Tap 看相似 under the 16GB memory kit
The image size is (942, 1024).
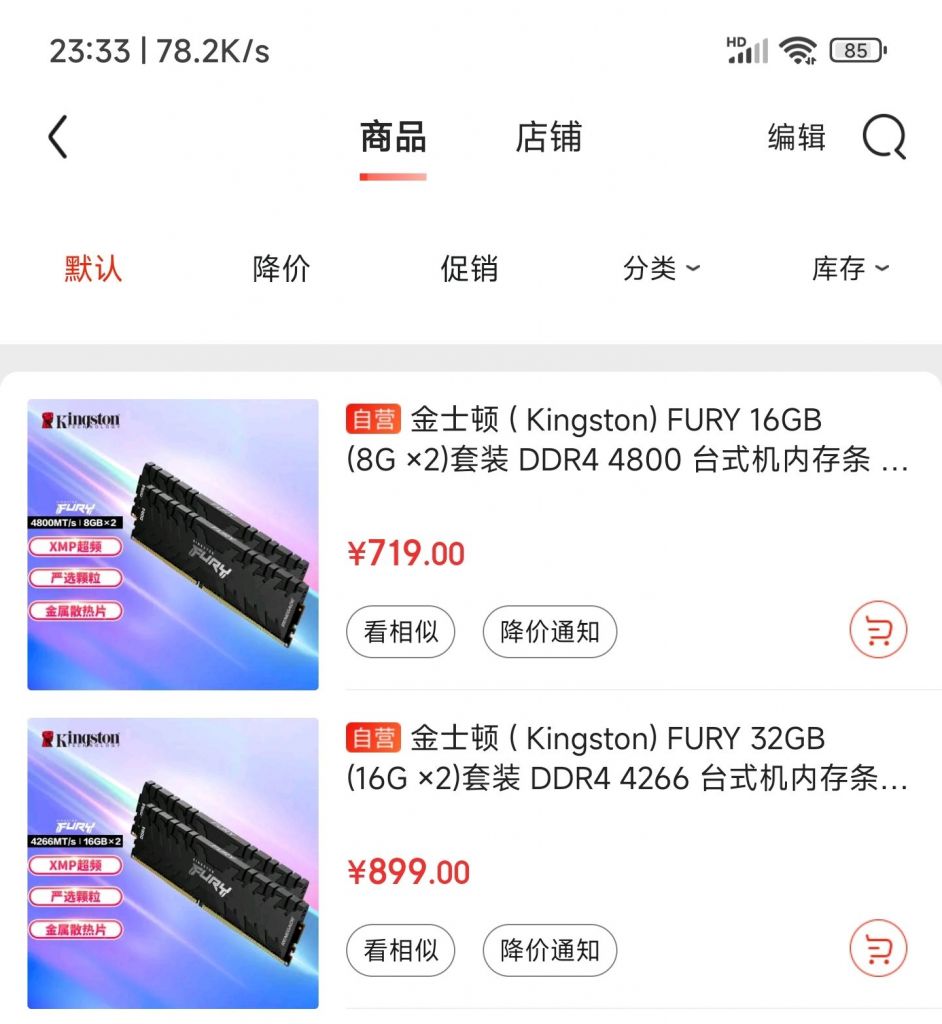[400, 632]
